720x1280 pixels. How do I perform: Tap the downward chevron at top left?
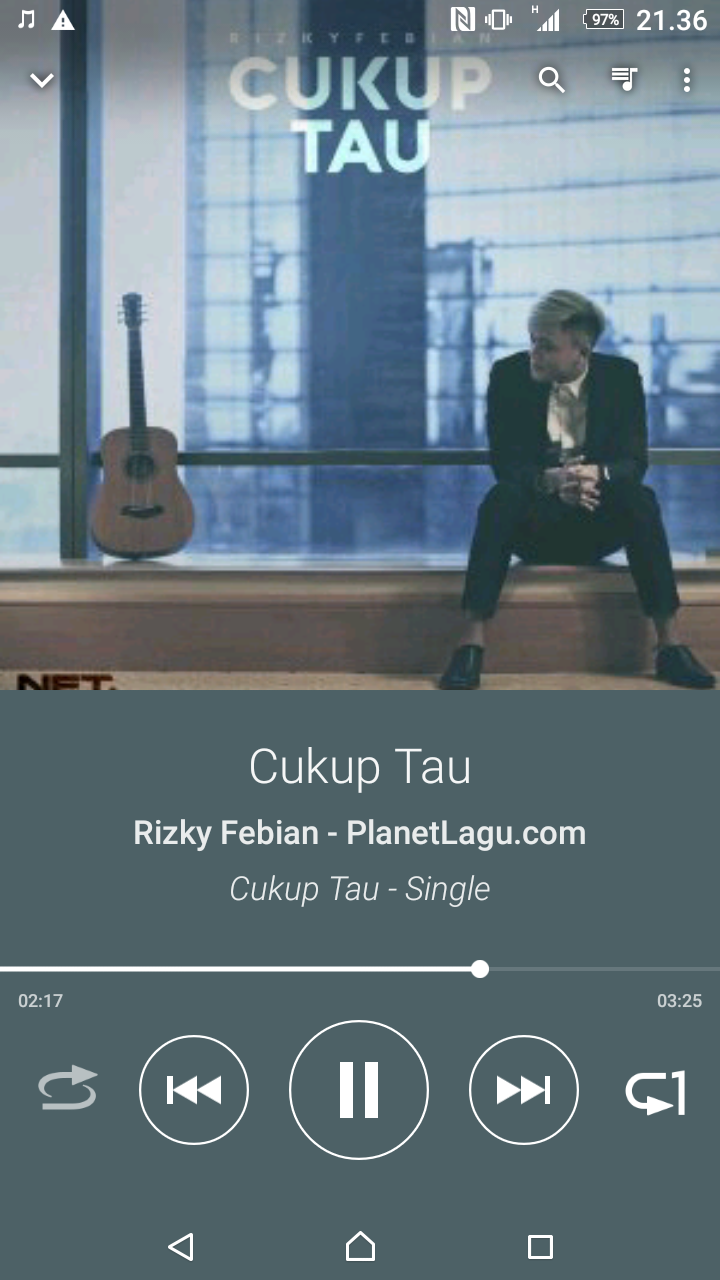point(41,79)
